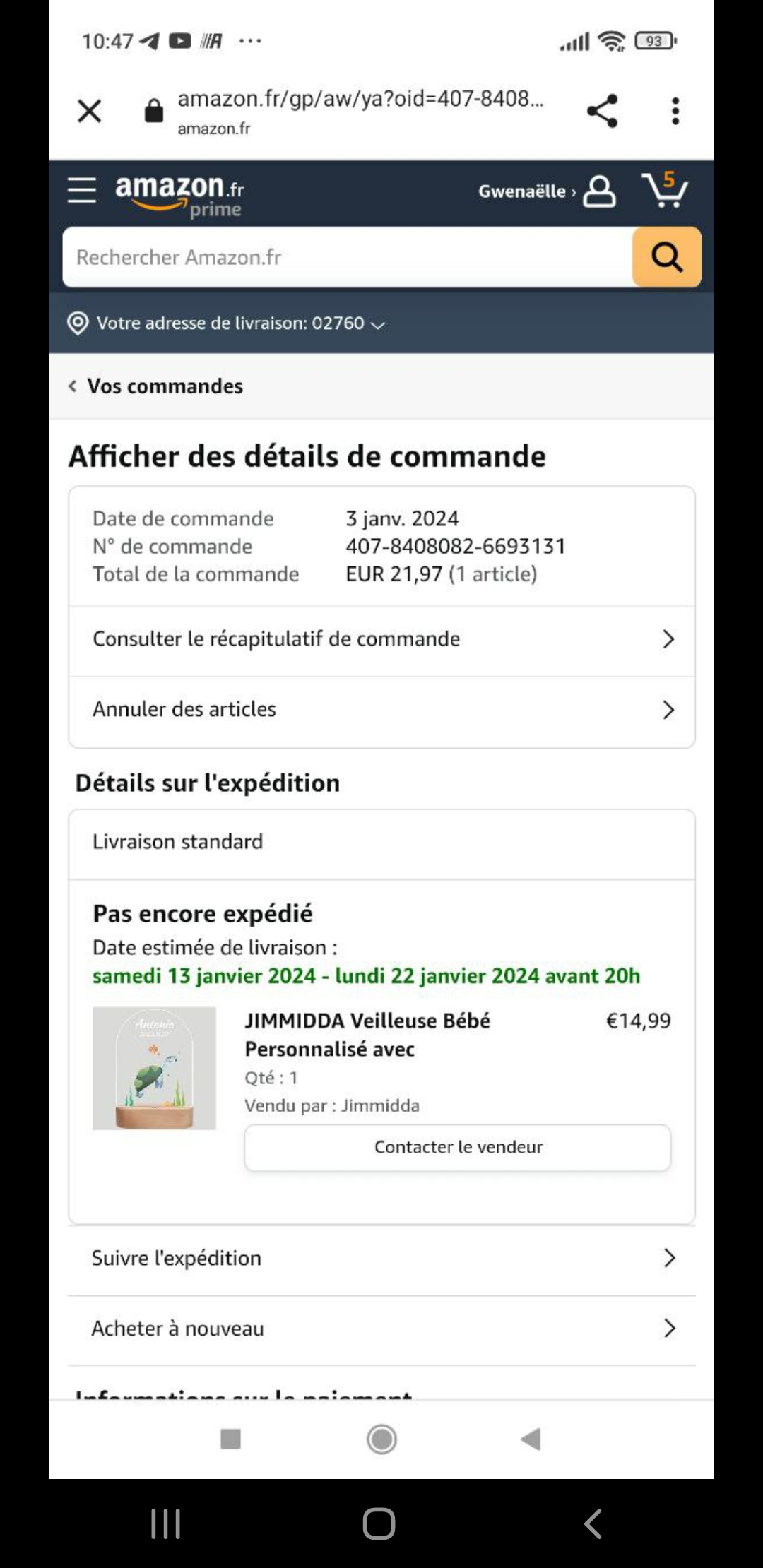Open the shopping cart
Screen dimensions: 763x1568
click(x=664, y=191)
